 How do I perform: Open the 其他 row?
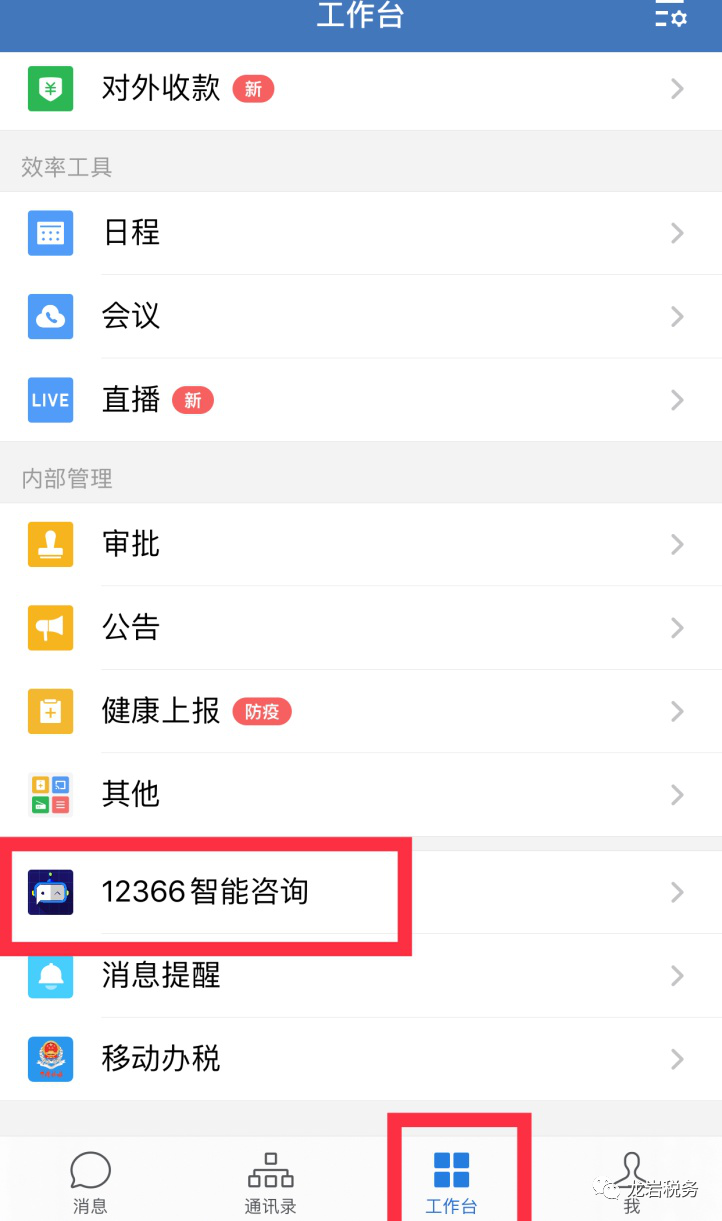point(361,795)
